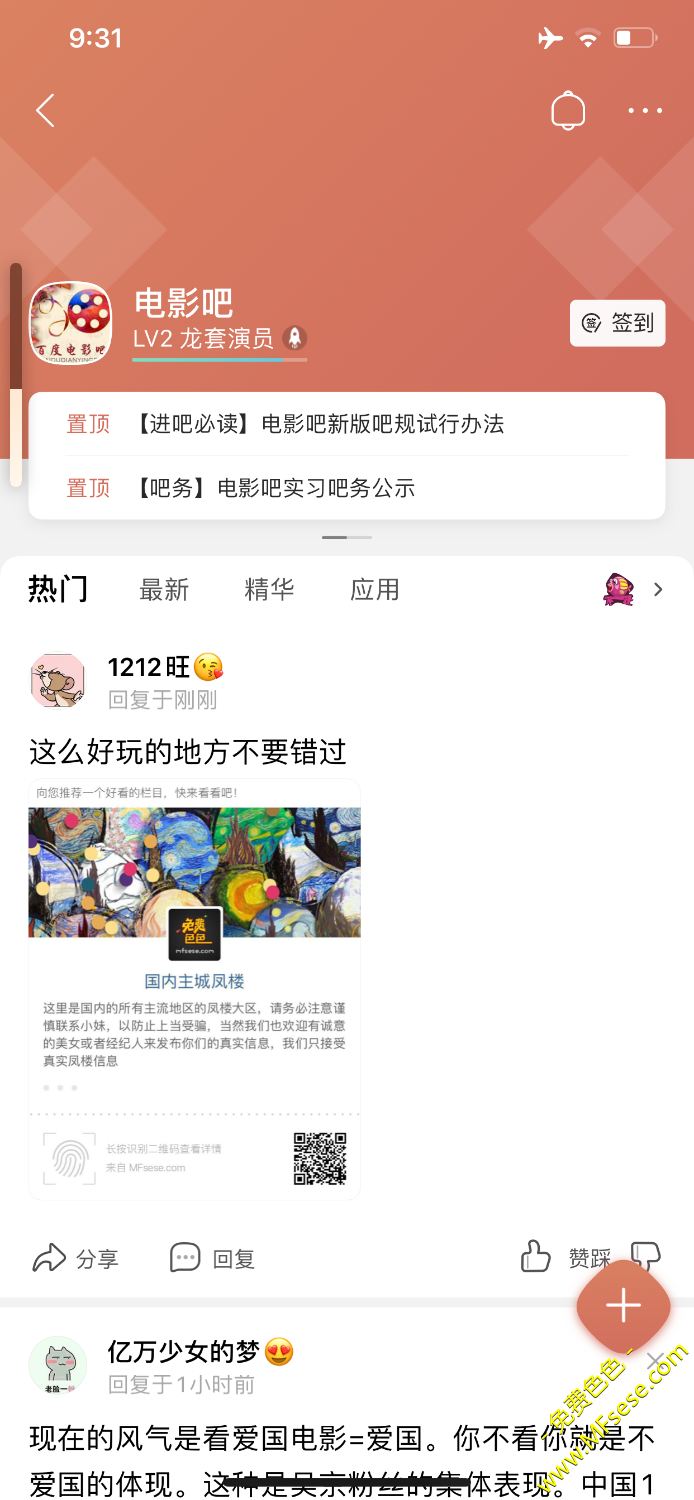Upvote 1212旺's post with thumbs up
Screen dimensions: 694x1500
[x=536, y=1257]
